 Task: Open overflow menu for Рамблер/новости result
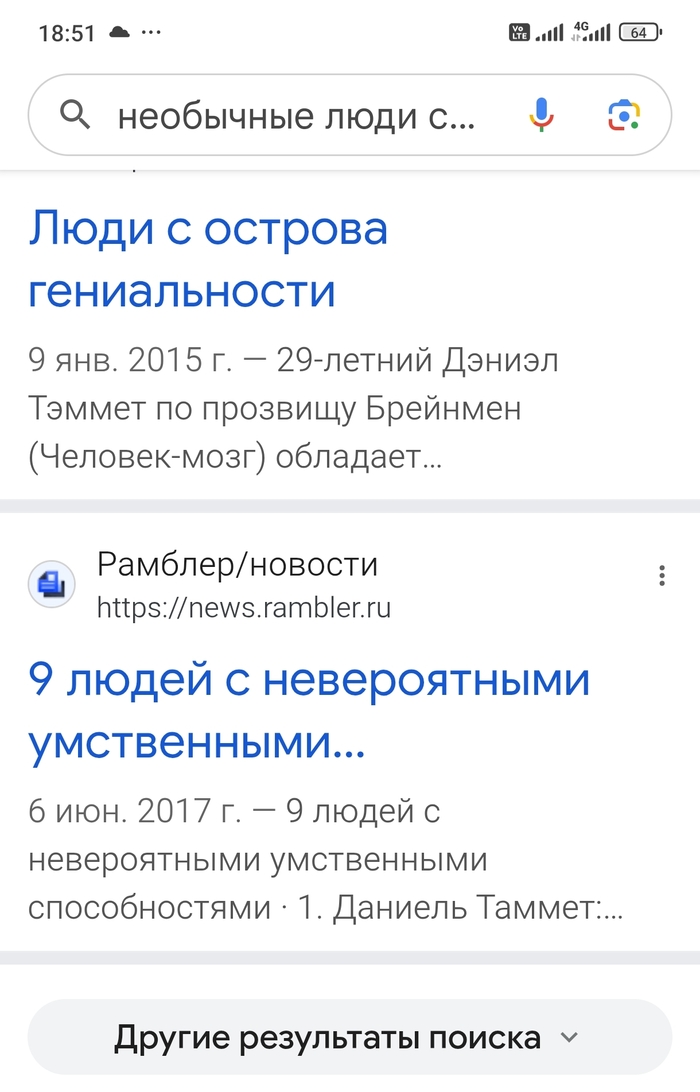(x=662, y=576)
